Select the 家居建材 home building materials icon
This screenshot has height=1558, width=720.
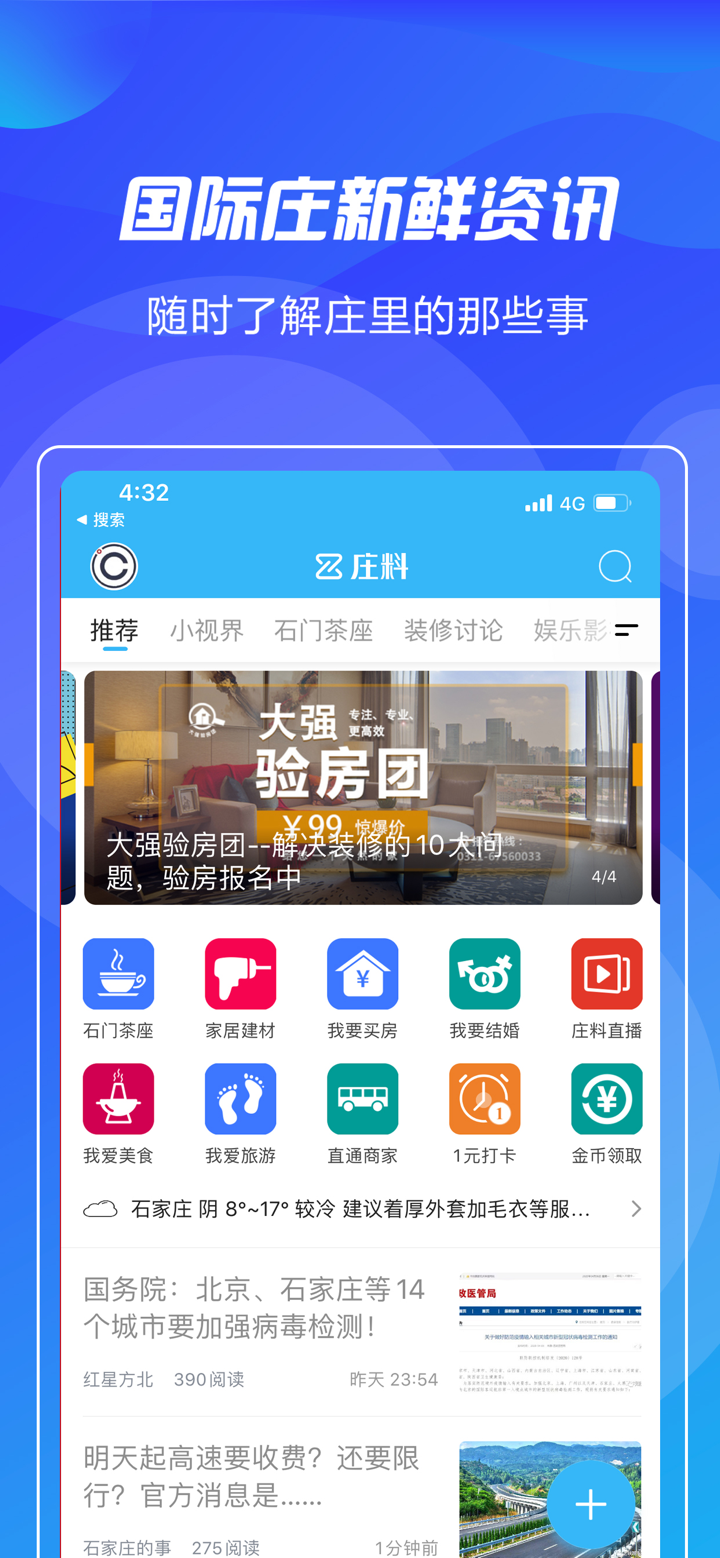(x=240, y=973)
